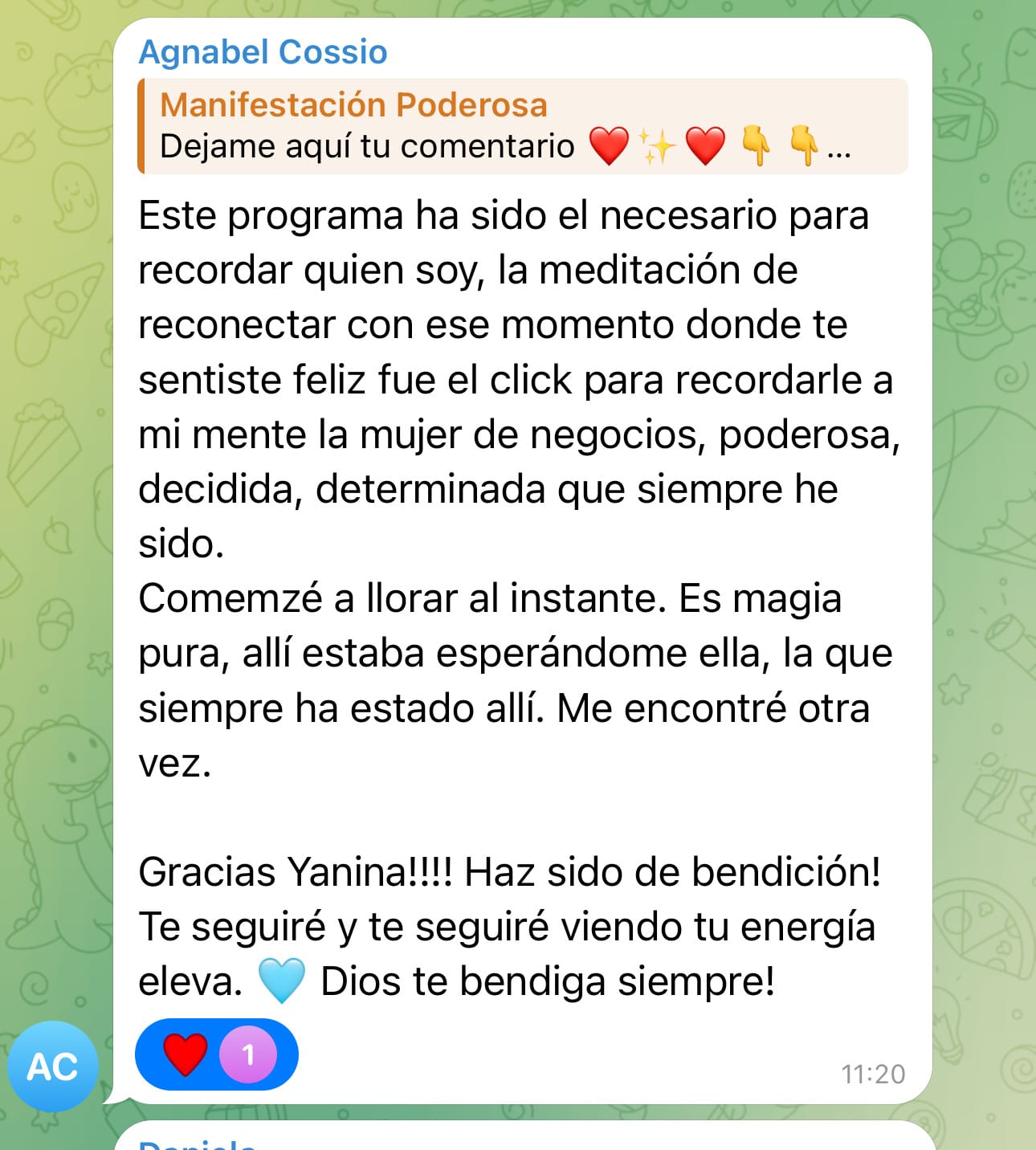Viewport: 1036px width, 1150px height.
Task: Jump to the quoted Manifestación Poderosa message
Action: [522, 126]
